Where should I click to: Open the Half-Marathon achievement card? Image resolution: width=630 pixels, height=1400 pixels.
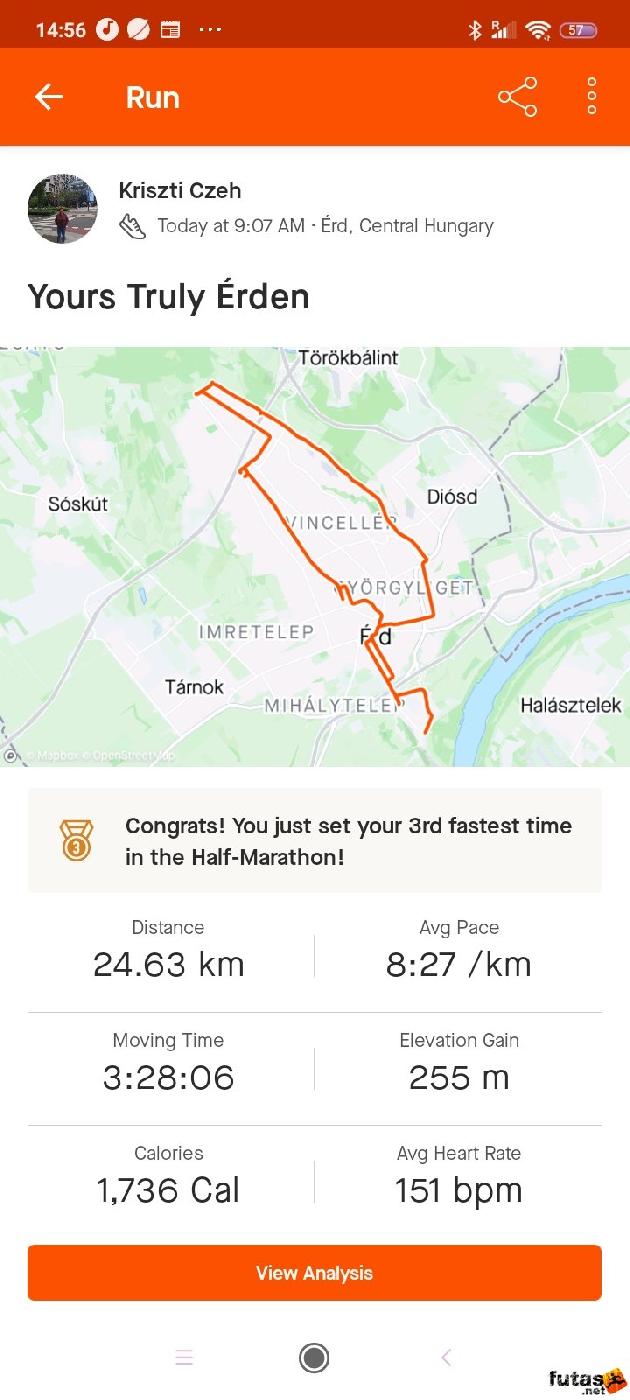[x=315, y=841]
